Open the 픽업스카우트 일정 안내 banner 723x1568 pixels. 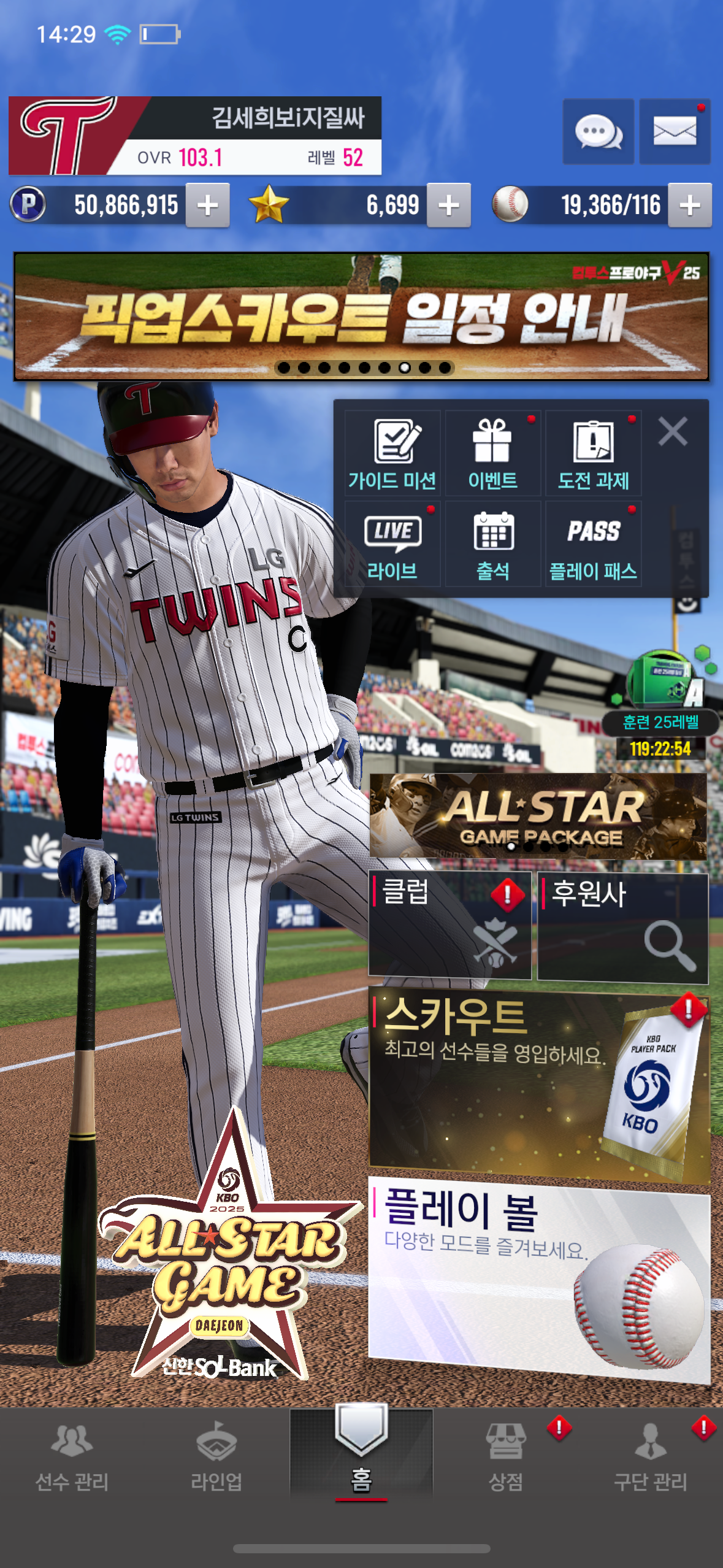pos(361,317)
